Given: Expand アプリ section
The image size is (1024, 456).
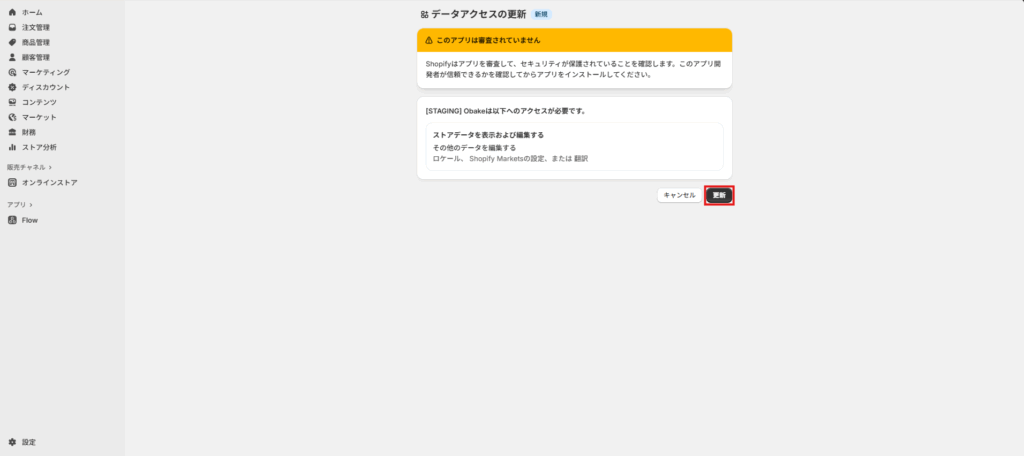Looking at the screenshot, I should coord(20,204).
